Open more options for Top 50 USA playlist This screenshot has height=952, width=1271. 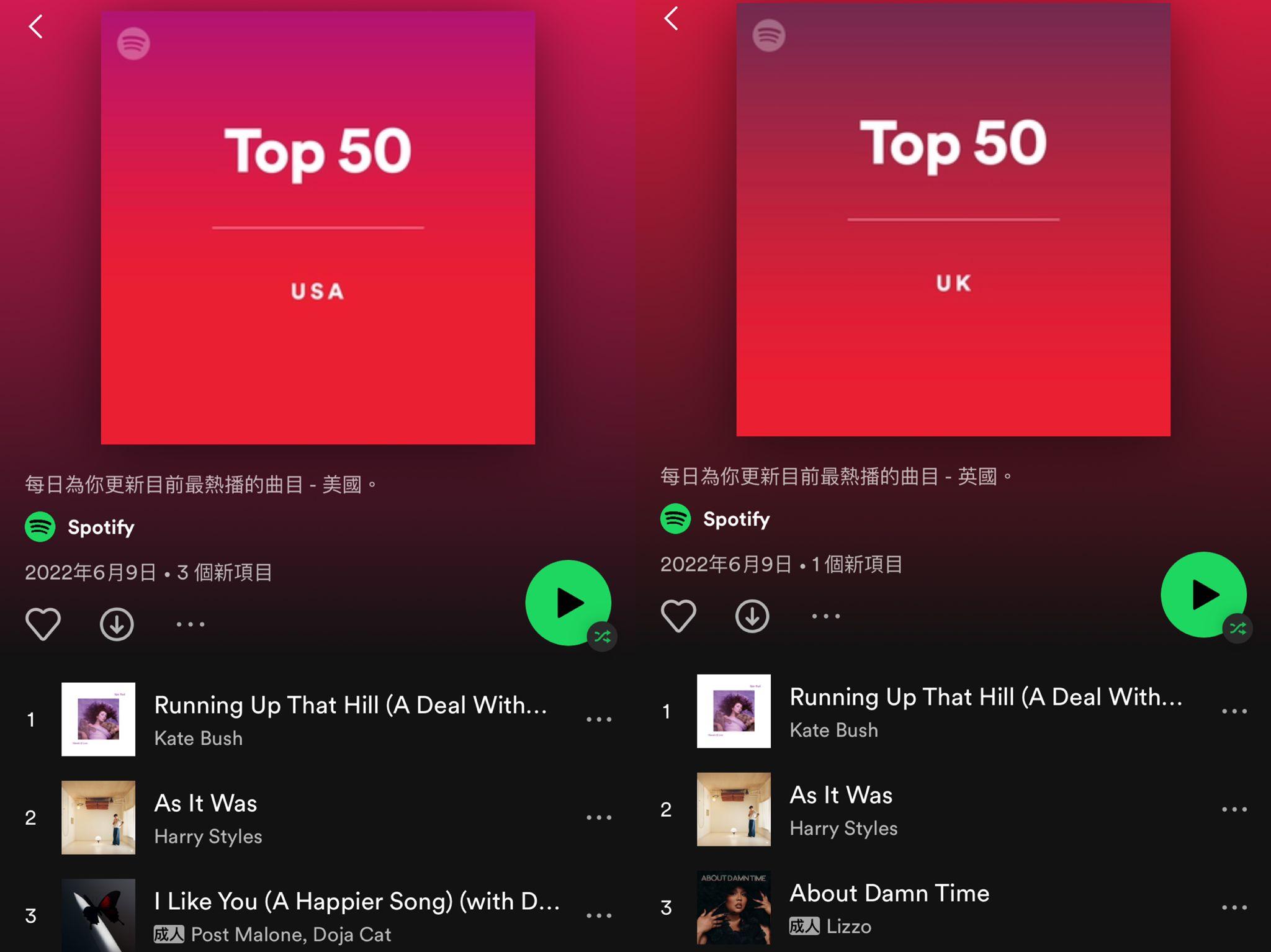(190, 624)
